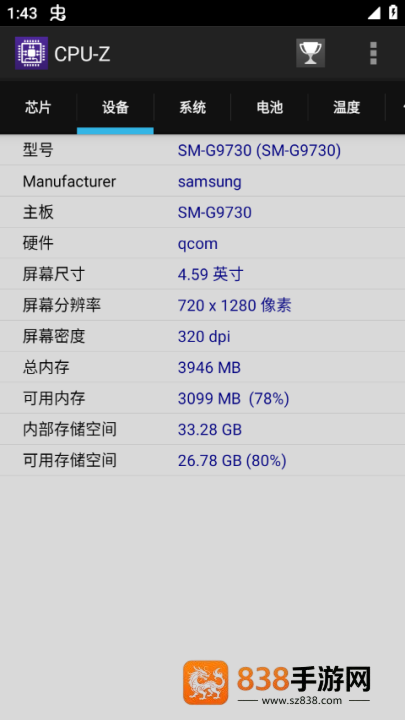Switch to the 芯片 tab

click(38, 107)
